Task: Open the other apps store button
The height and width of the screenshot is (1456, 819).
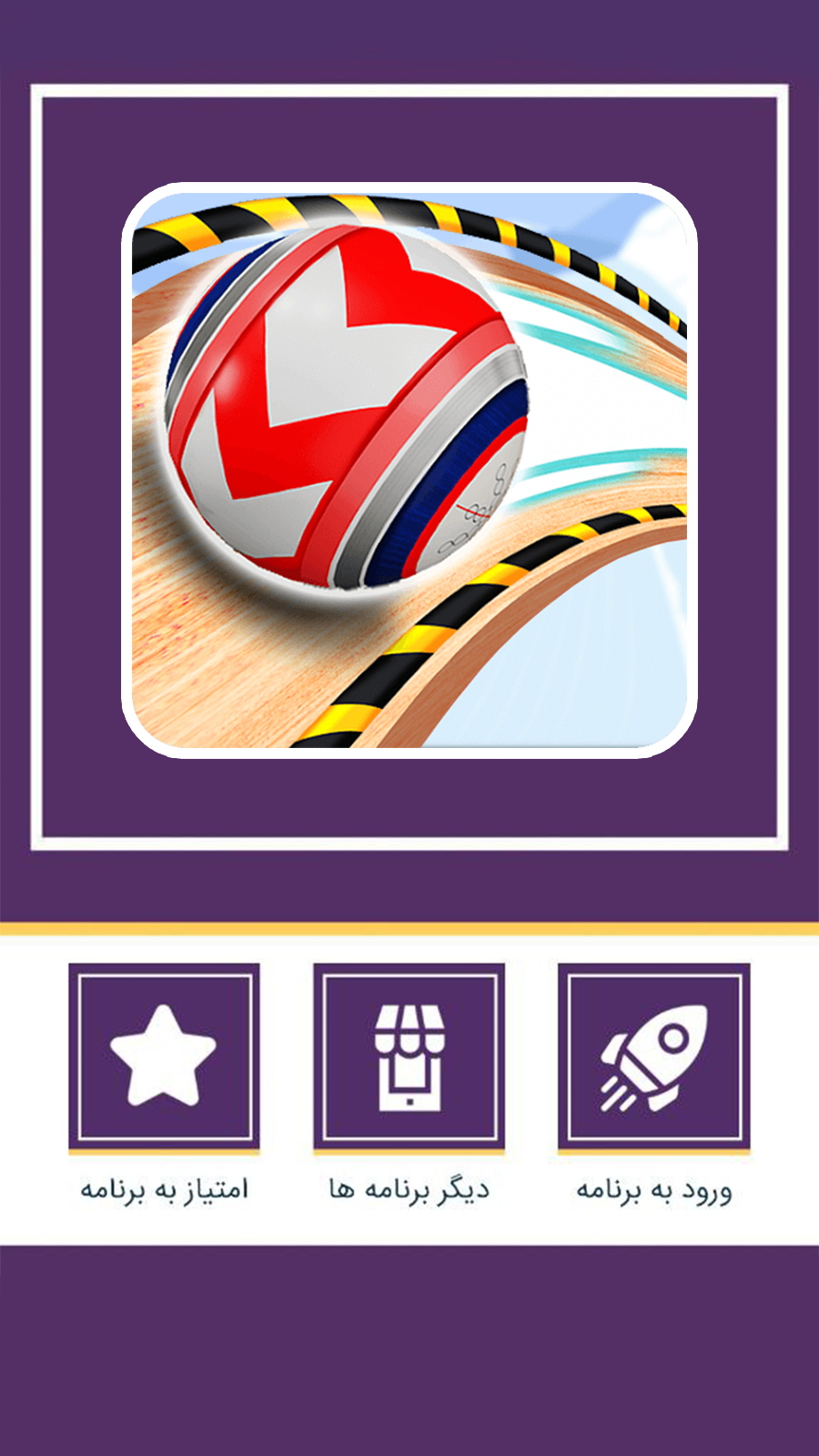Action: click(x=409, y=1056)
